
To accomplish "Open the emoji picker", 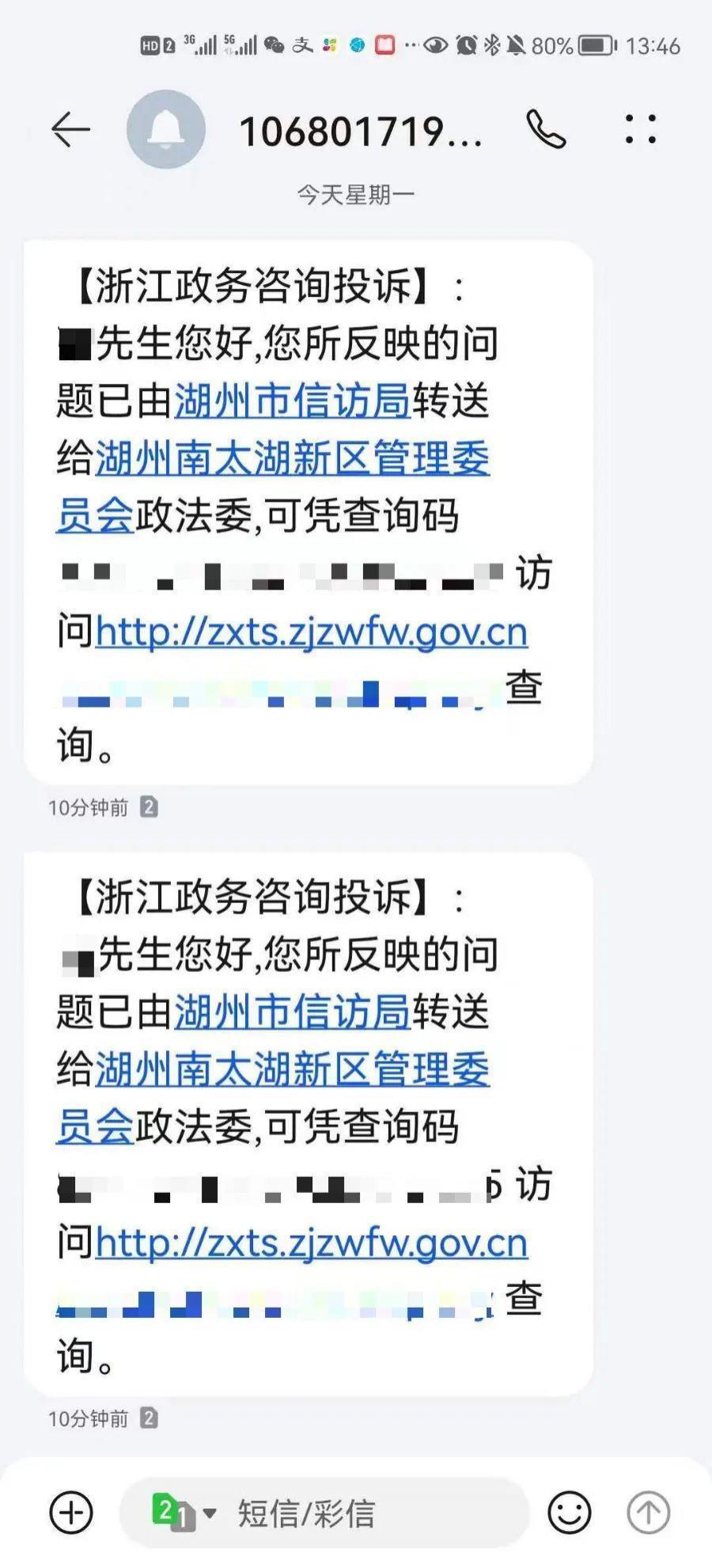I will (x=569, y=1513).
